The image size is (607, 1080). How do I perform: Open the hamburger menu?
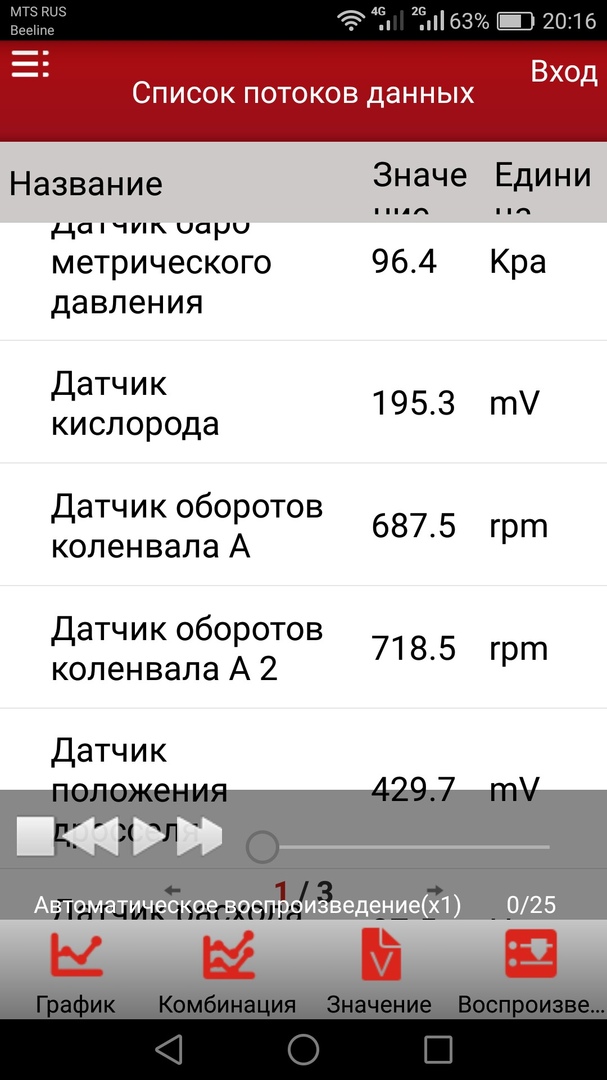[30, 64]
